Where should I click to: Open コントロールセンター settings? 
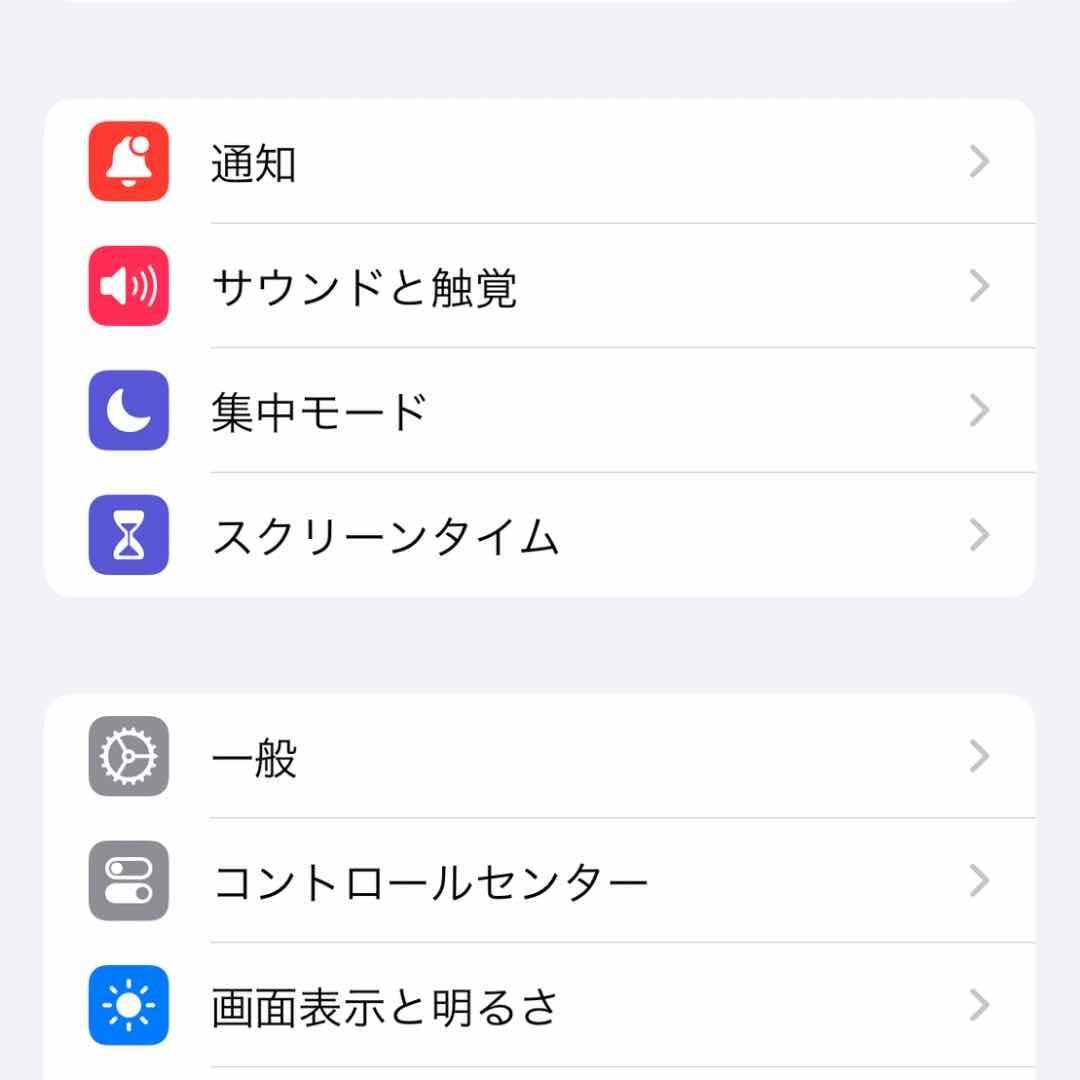click(540, 882)
